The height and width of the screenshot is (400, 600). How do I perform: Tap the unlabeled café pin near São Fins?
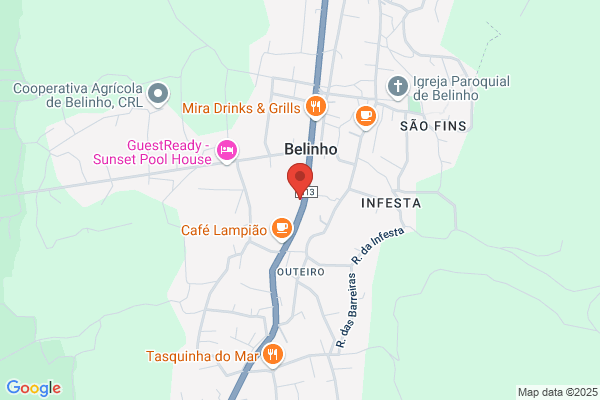pos(366,117)
